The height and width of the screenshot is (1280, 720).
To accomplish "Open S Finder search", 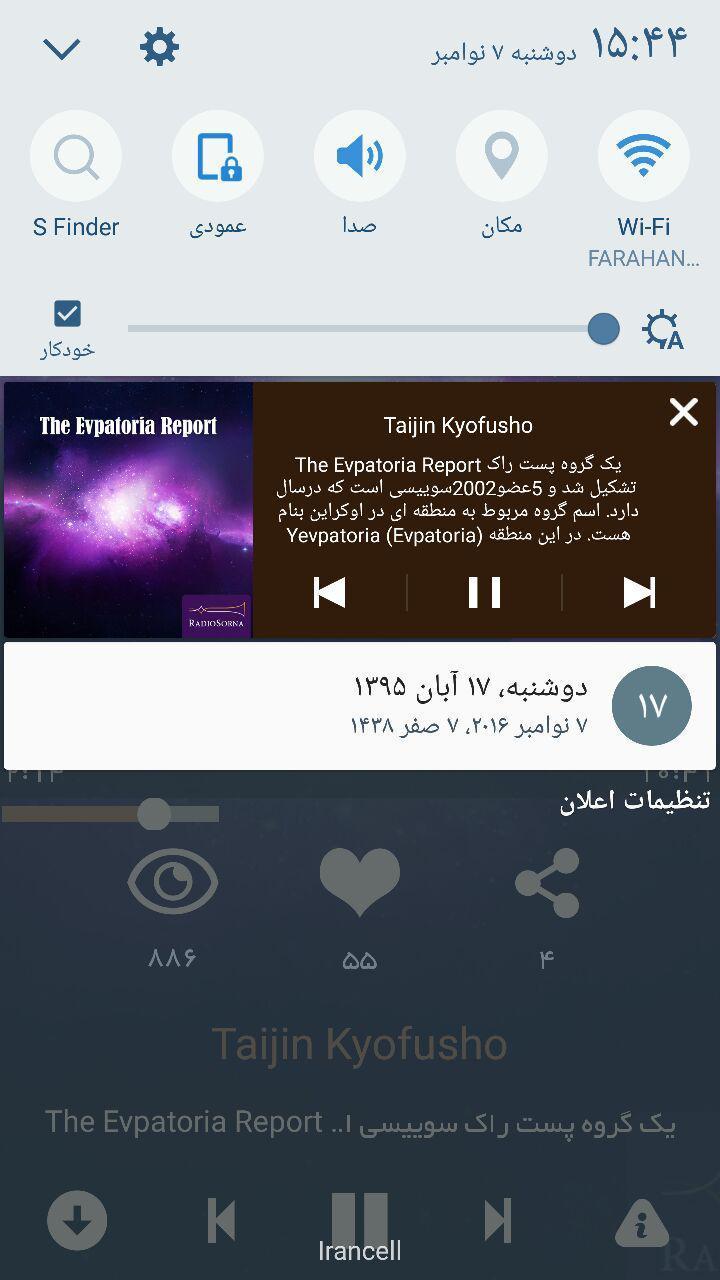I will coord(76,157).
